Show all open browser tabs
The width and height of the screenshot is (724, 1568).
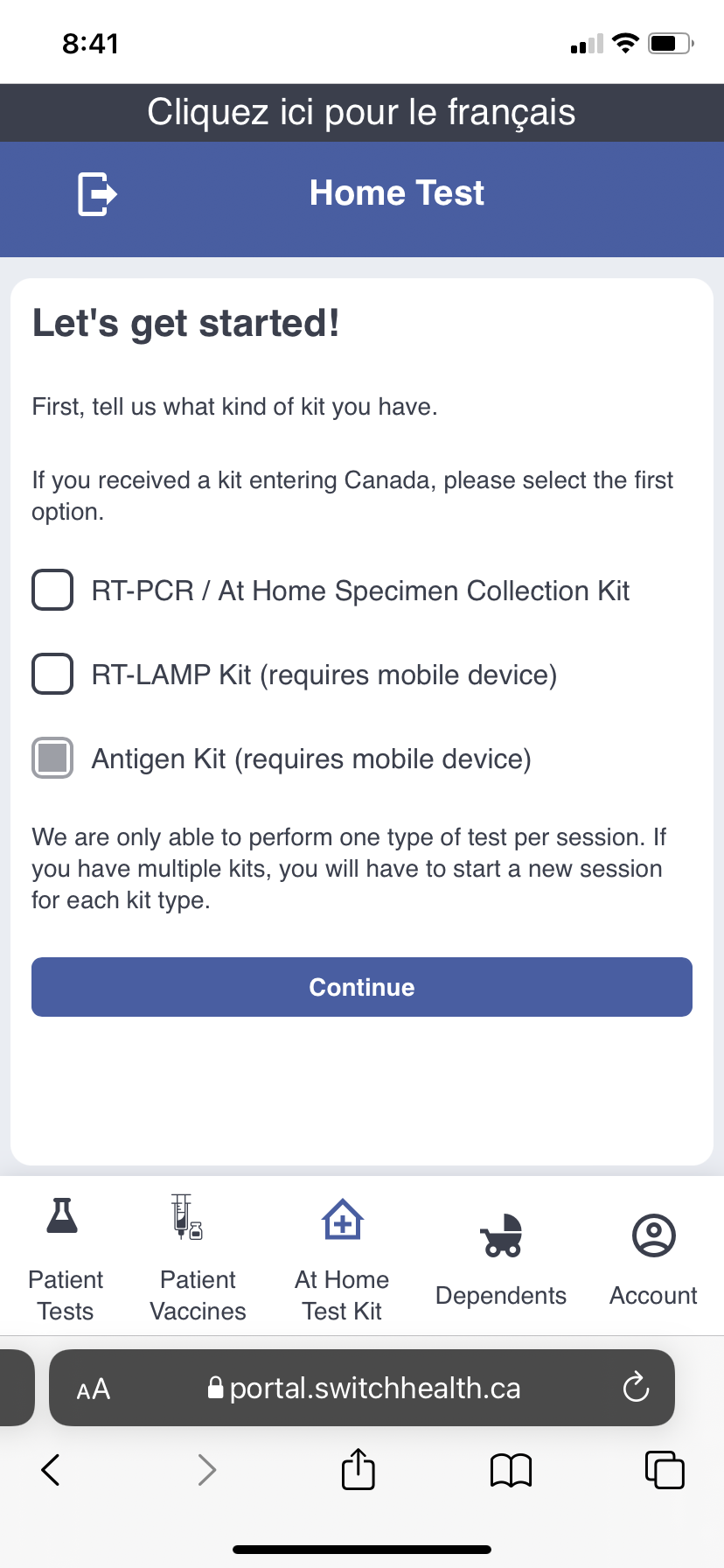click(x=665, y=1469)
